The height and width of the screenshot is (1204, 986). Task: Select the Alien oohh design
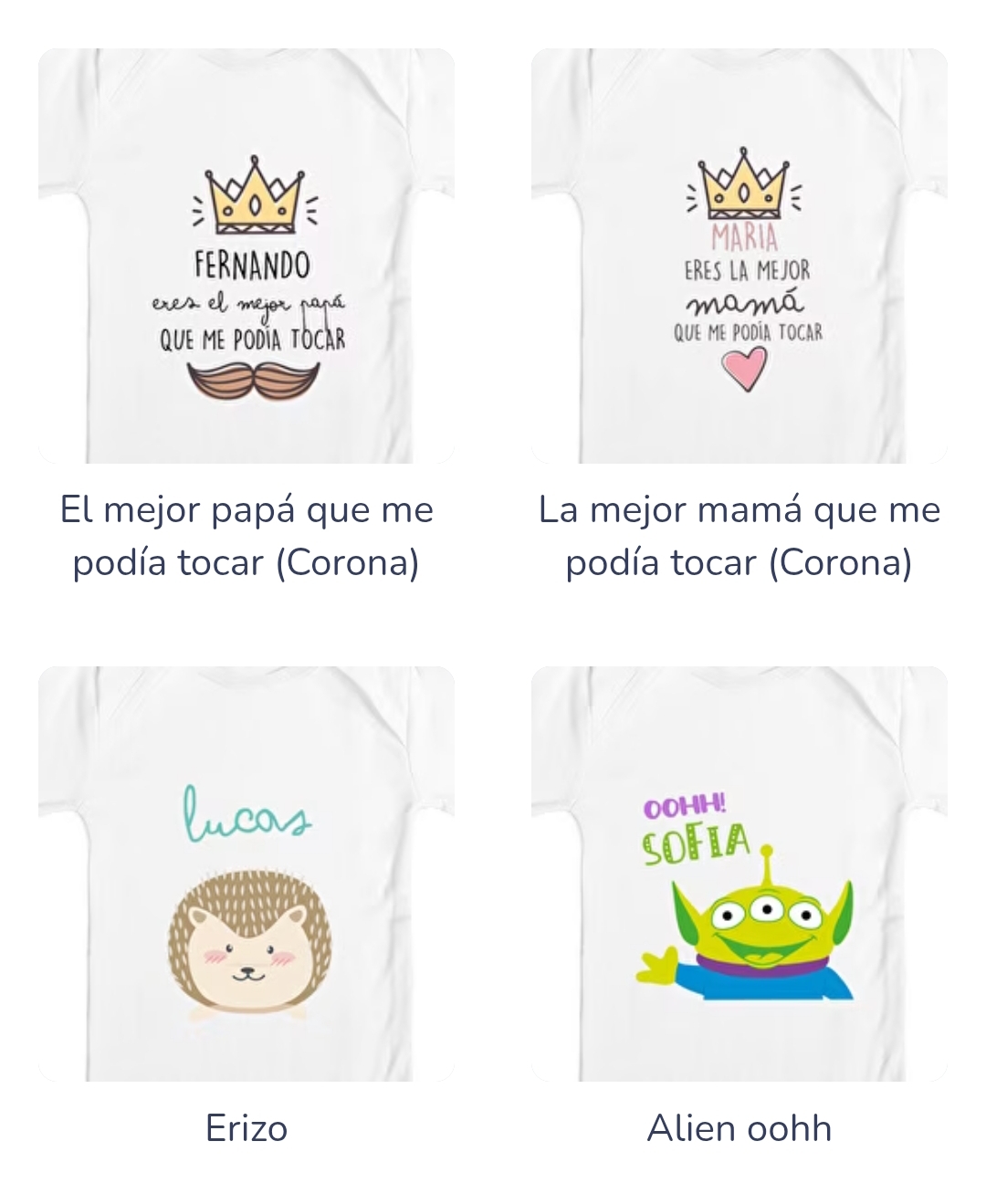click(x=739, y=874)
